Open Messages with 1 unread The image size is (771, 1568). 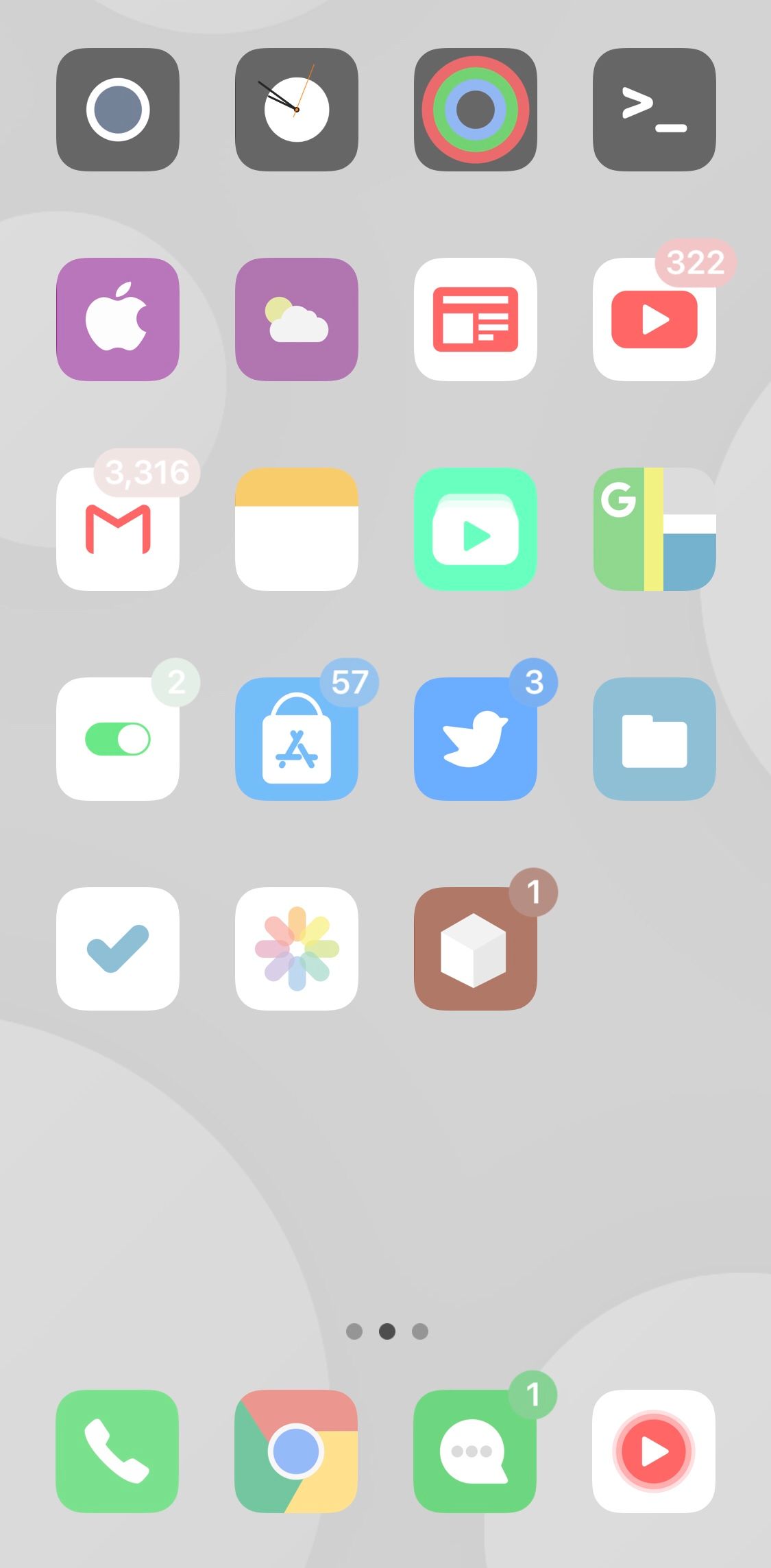[475, 1451]
